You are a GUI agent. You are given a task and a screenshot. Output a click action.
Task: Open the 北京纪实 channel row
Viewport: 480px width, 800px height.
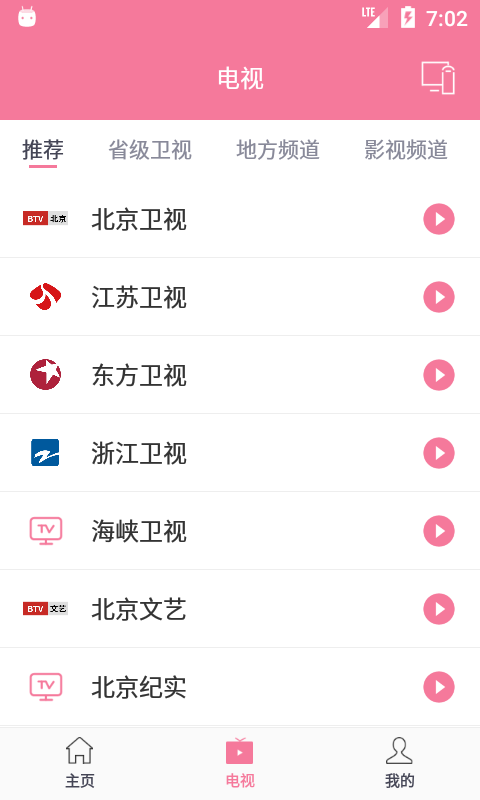(240, 687)
